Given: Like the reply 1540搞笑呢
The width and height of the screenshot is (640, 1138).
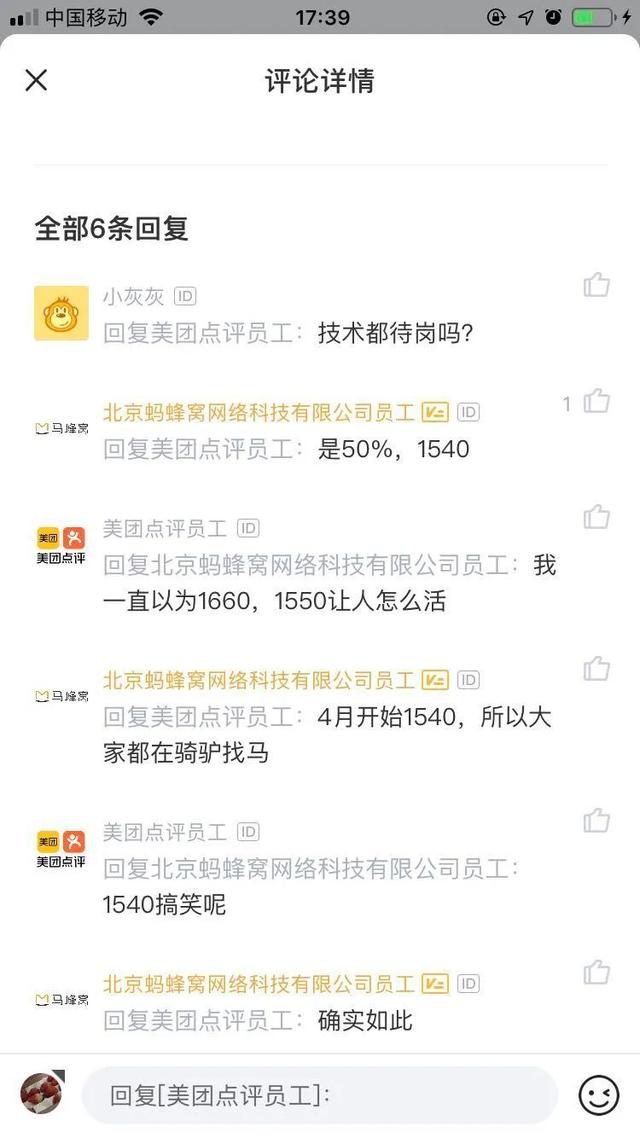Looking at the screenshot, I should point(597,821).
